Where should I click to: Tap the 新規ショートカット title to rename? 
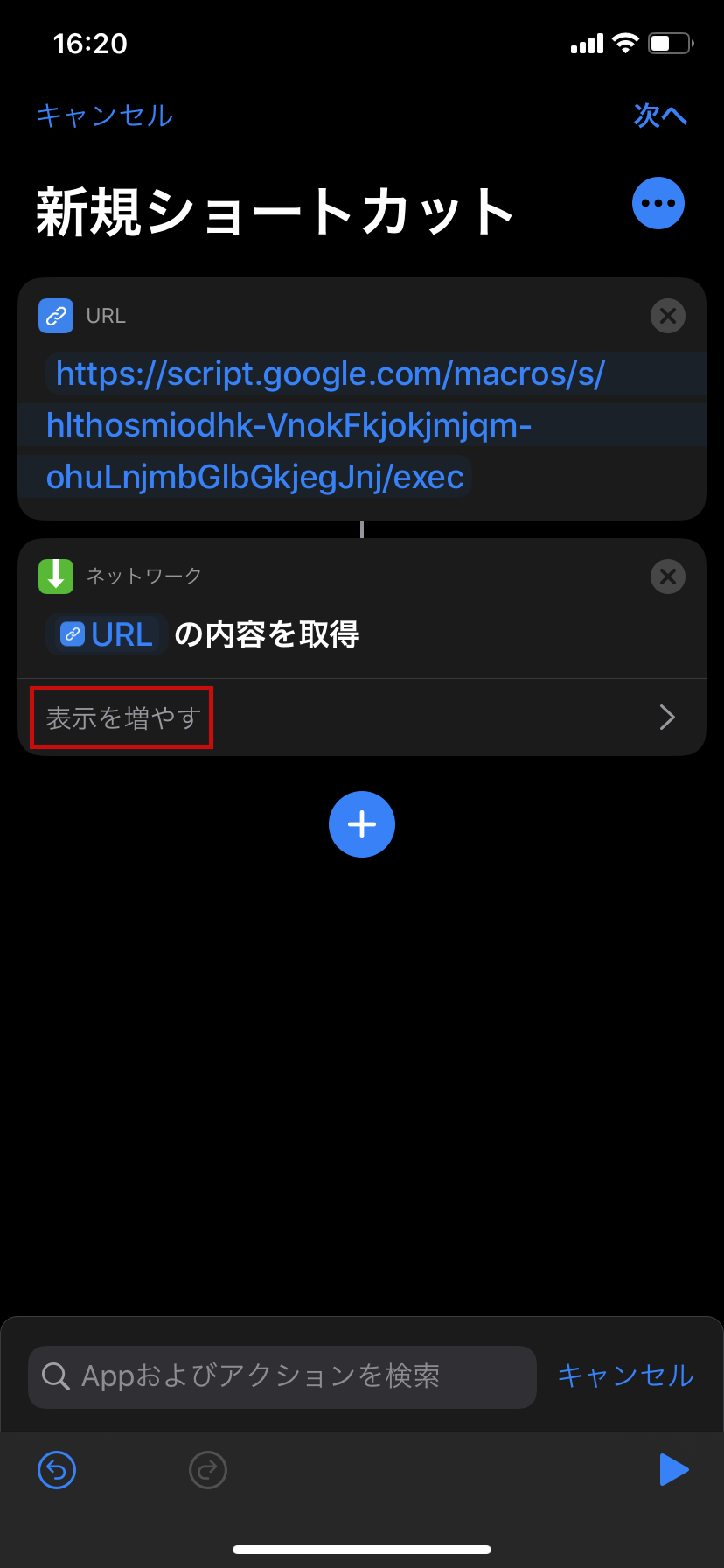tap(271, 210)
